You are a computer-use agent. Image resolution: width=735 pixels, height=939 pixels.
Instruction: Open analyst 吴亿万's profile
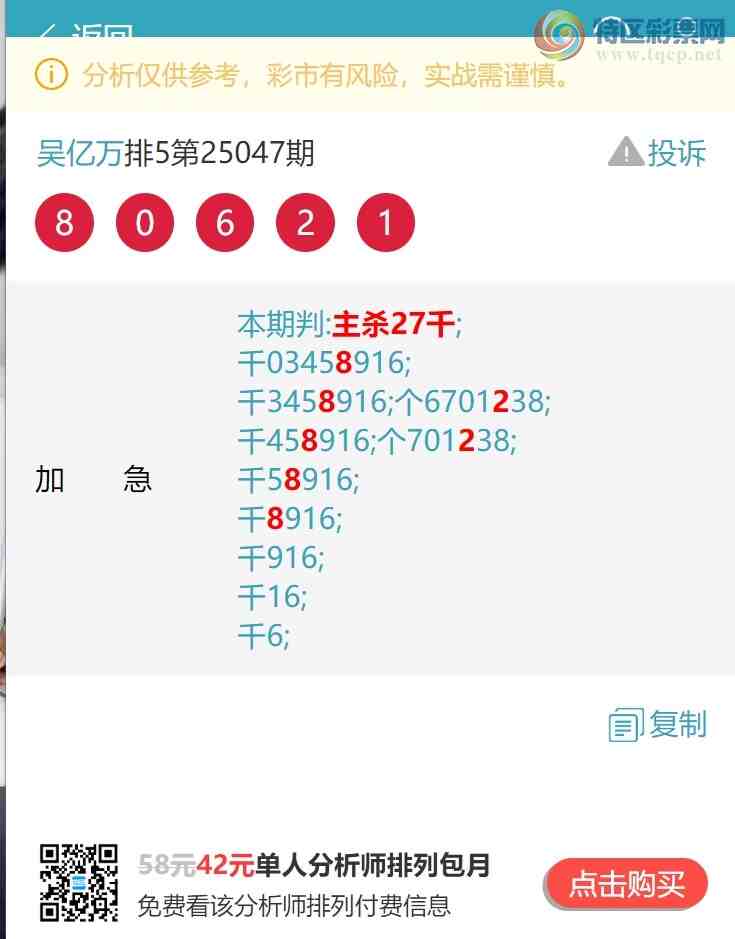pyautogui.click(x=80, y=153)
